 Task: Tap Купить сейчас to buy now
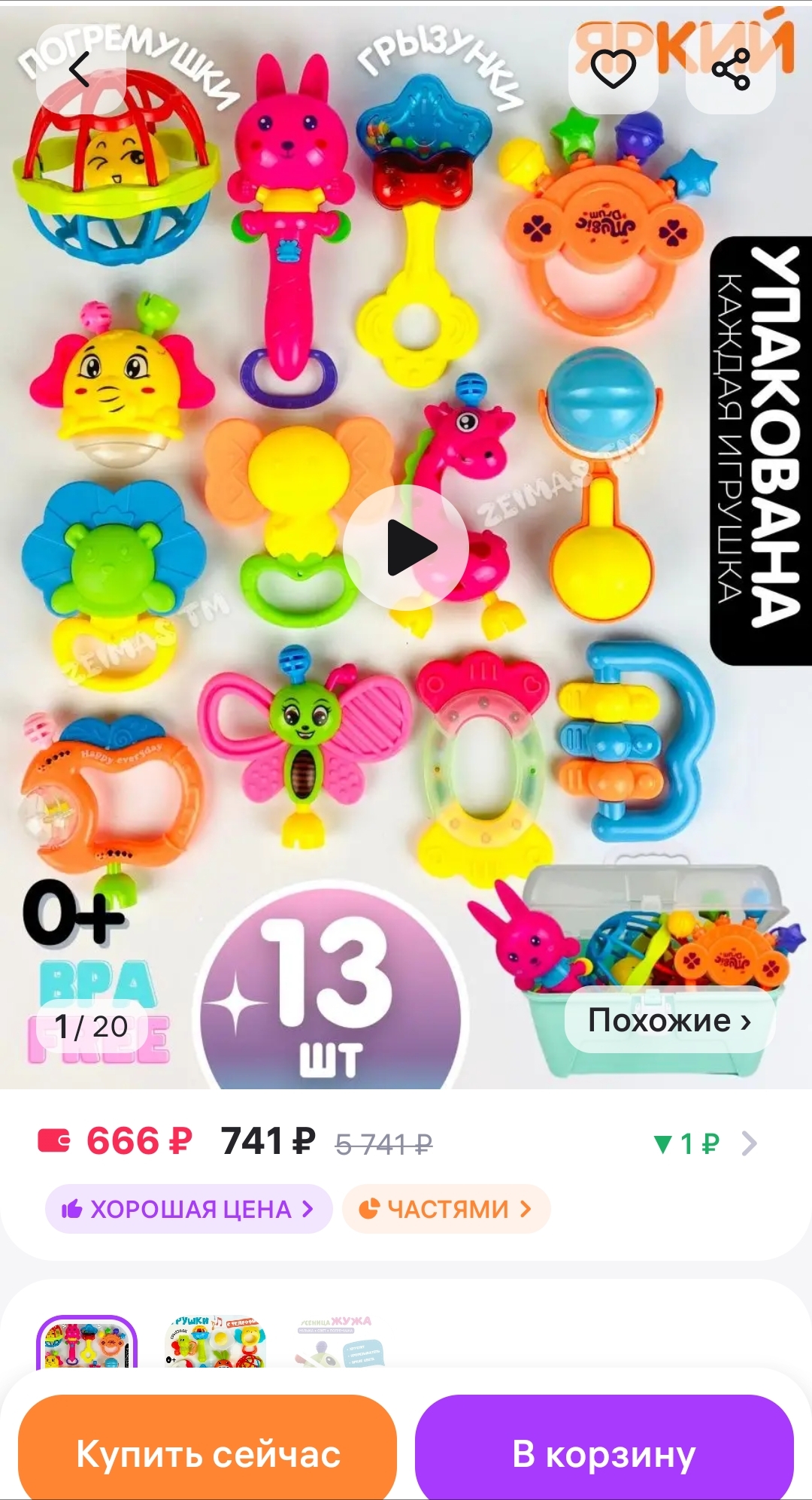[208, 1453]
